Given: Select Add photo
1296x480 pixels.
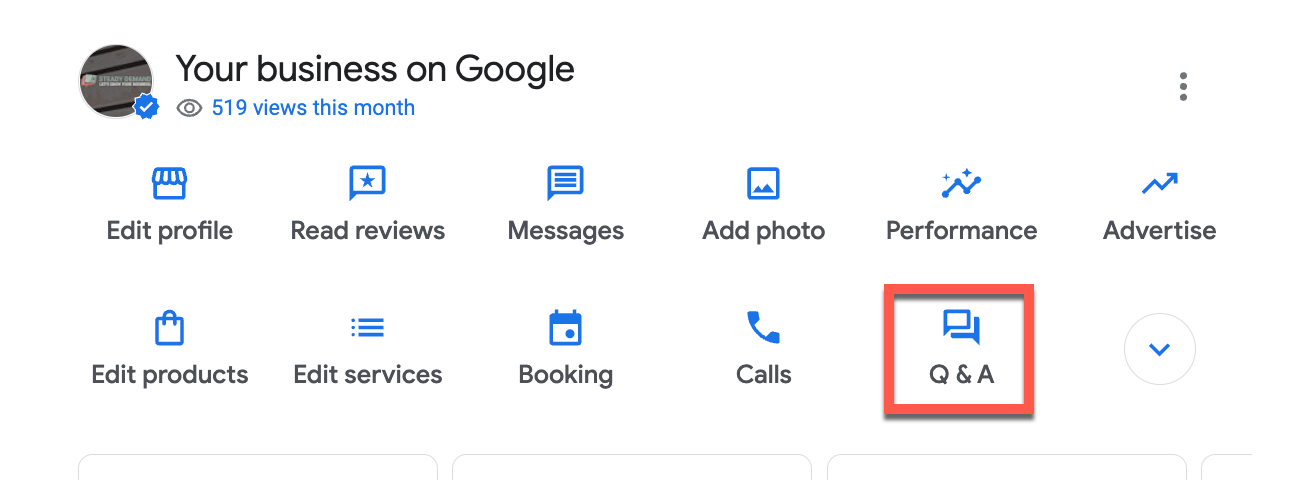Looking at the screenshot, I should [763, 205].
